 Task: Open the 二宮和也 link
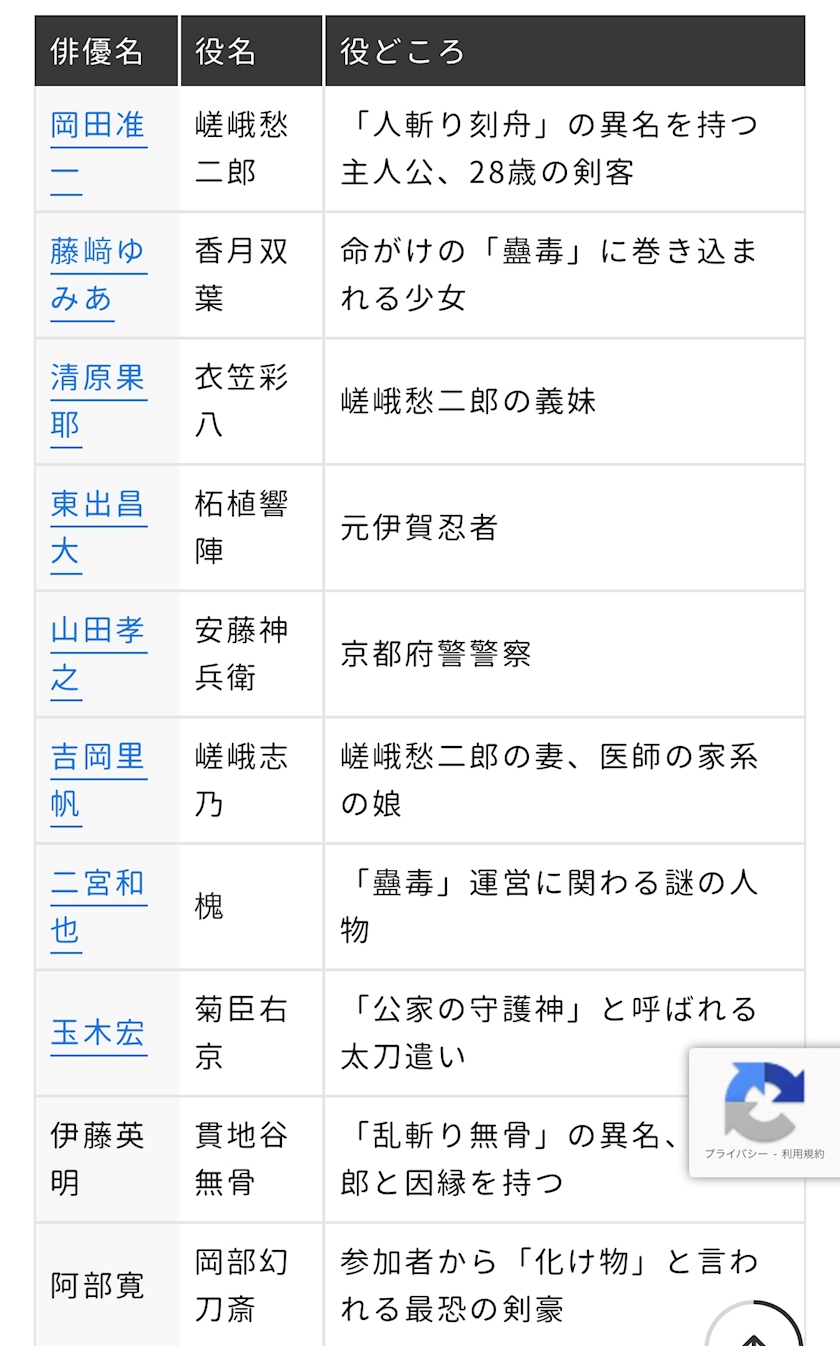[98, 905]
